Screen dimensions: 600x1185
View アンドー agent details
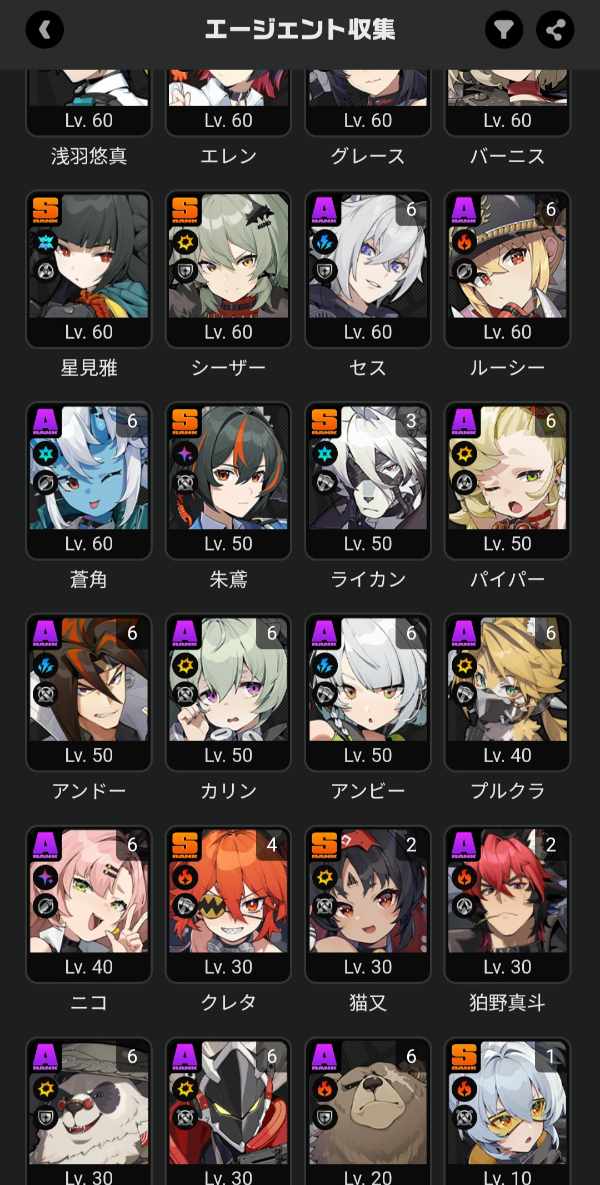(89, 692)
